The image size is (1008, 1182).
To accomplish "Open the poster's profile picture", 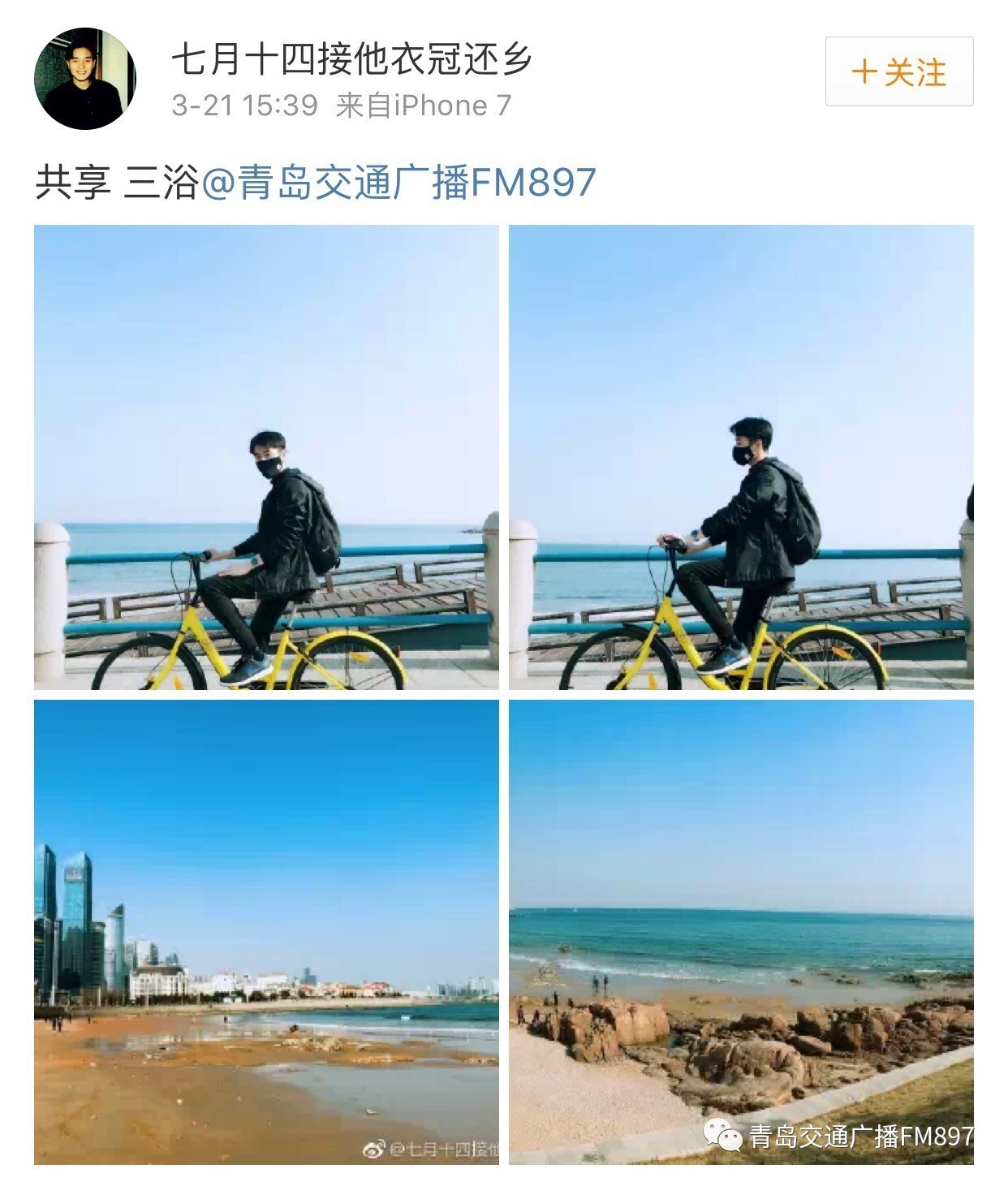I will point(84,79).
